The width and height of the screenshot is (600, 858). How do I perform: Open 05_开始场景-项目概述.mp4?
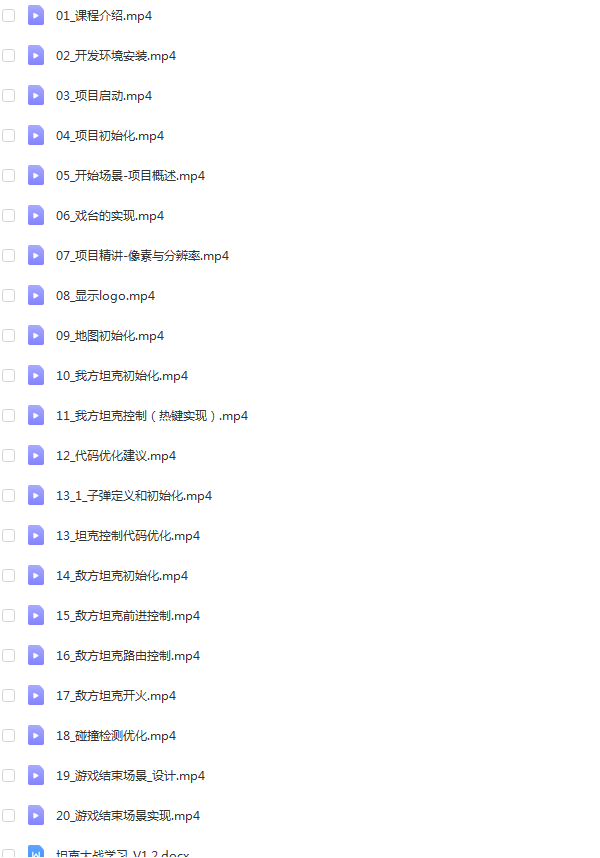pyautogui.click(x=130, y=176)
